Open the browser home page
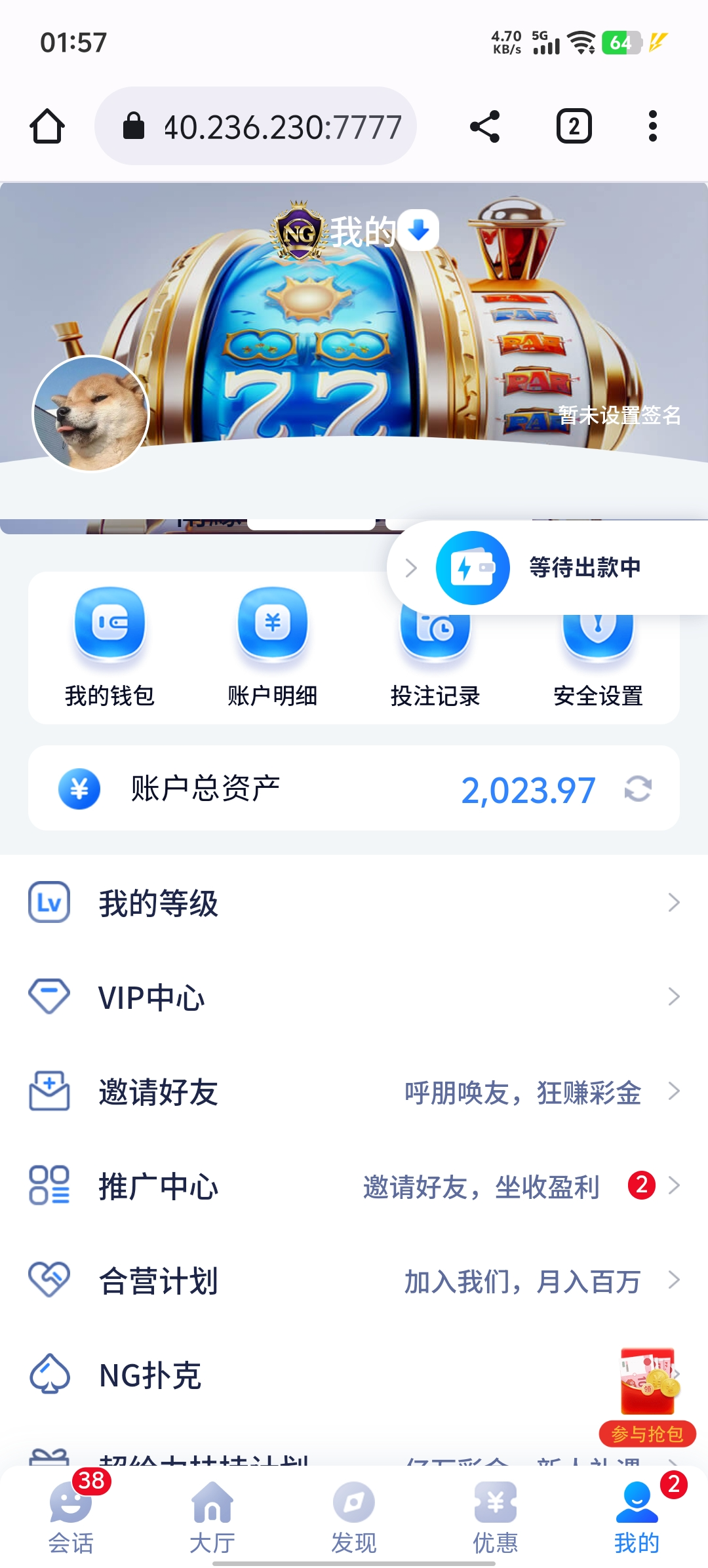This screenshot has height=1568, width=708. pyautogui.click(x=47, y=126)
